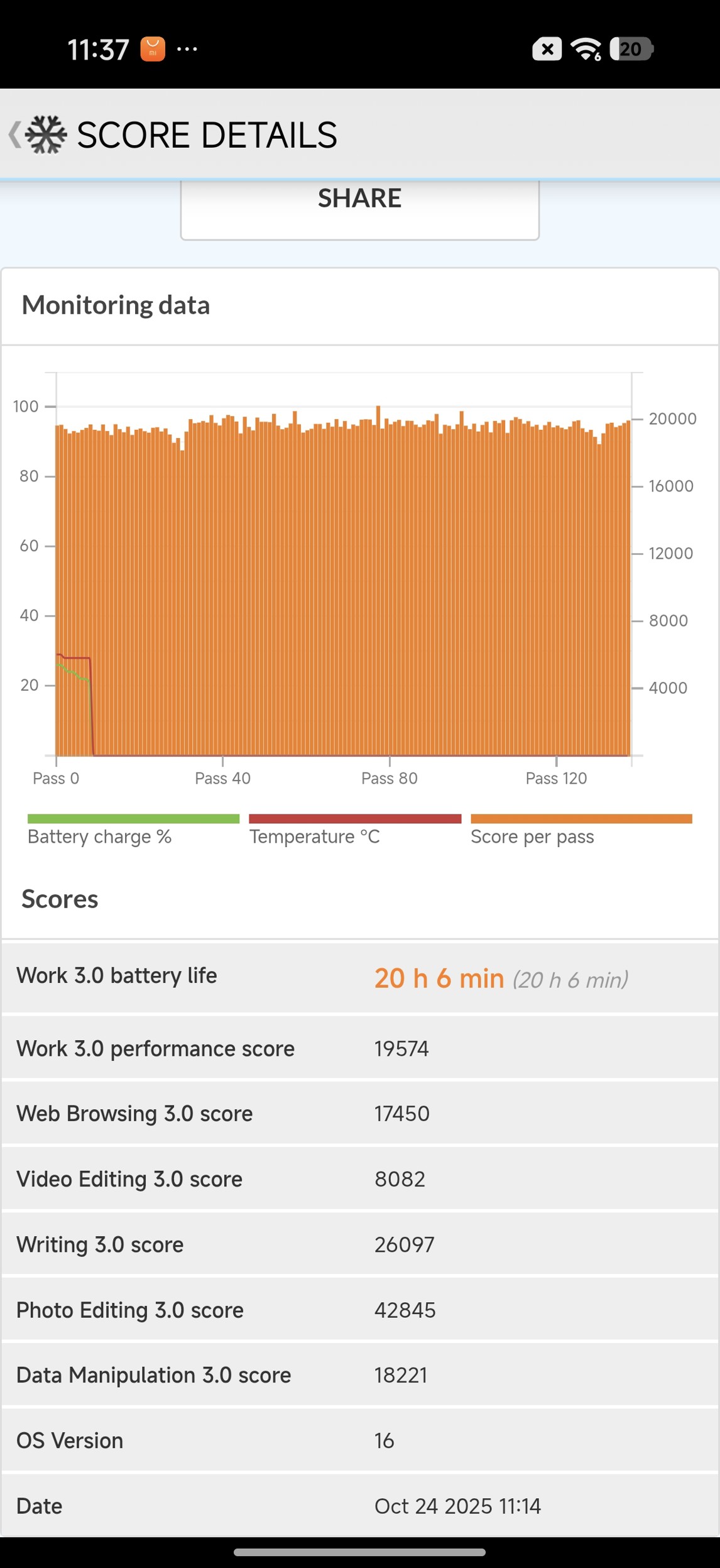Go back from Score Details
Viewport: 720px width, 1568px height.
15,134
